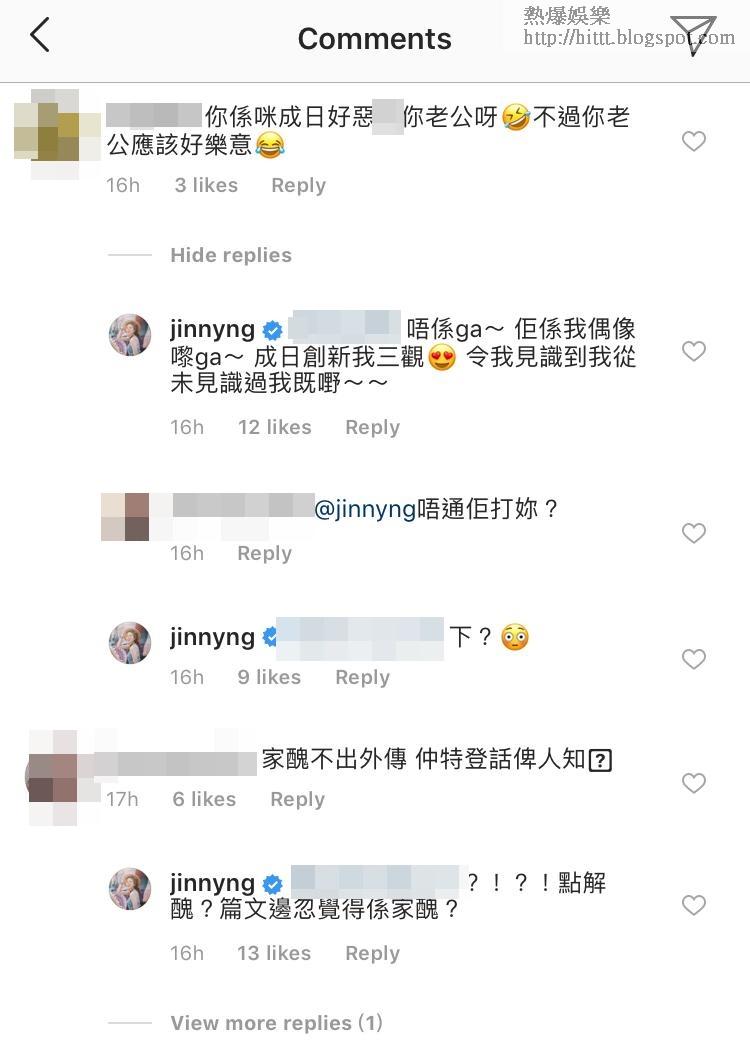Collapse thread via Hide replies

pyautogui.click(x=230, y=255)
